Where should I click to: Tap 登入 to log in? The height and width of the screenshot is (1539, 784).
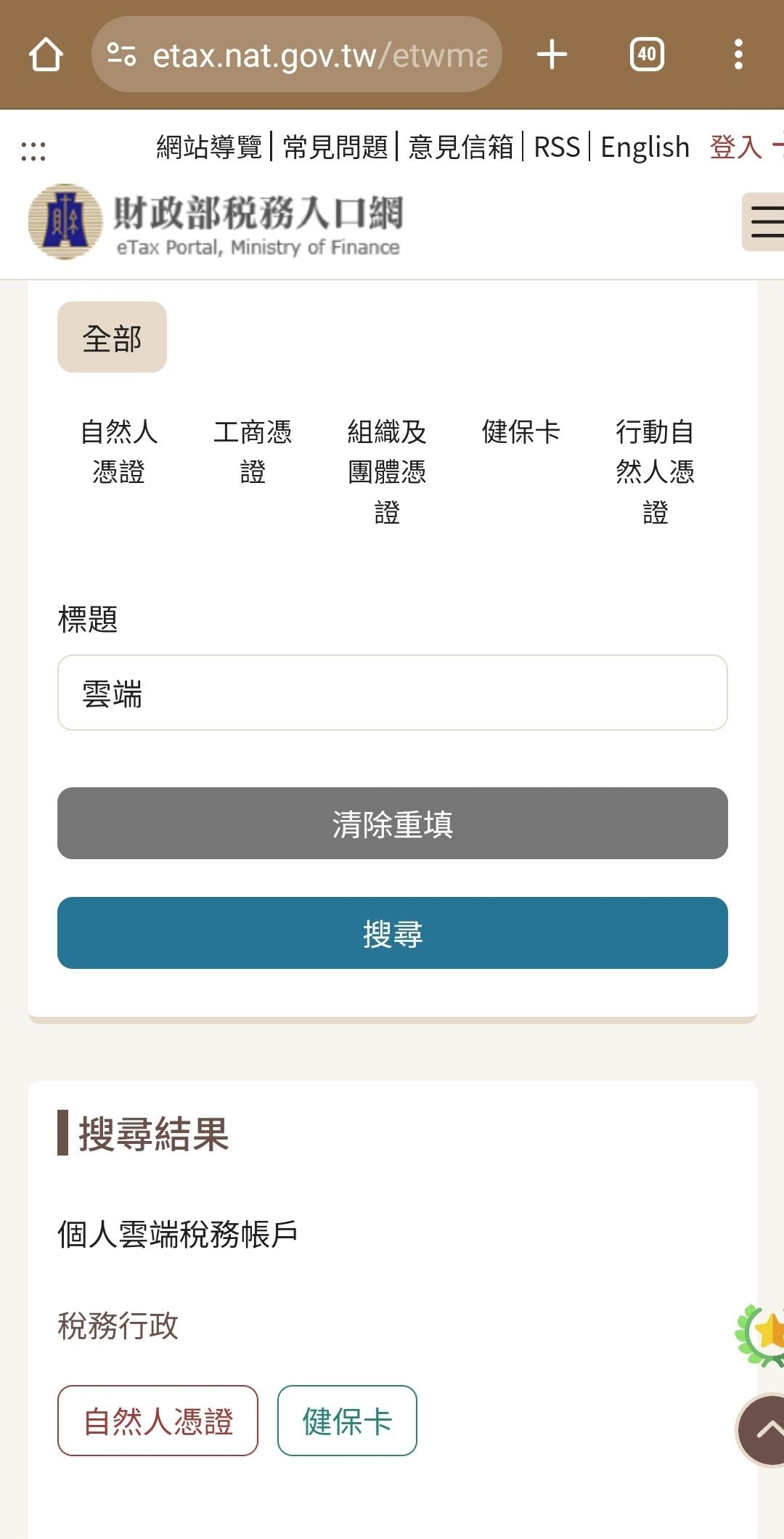(735, 147)
